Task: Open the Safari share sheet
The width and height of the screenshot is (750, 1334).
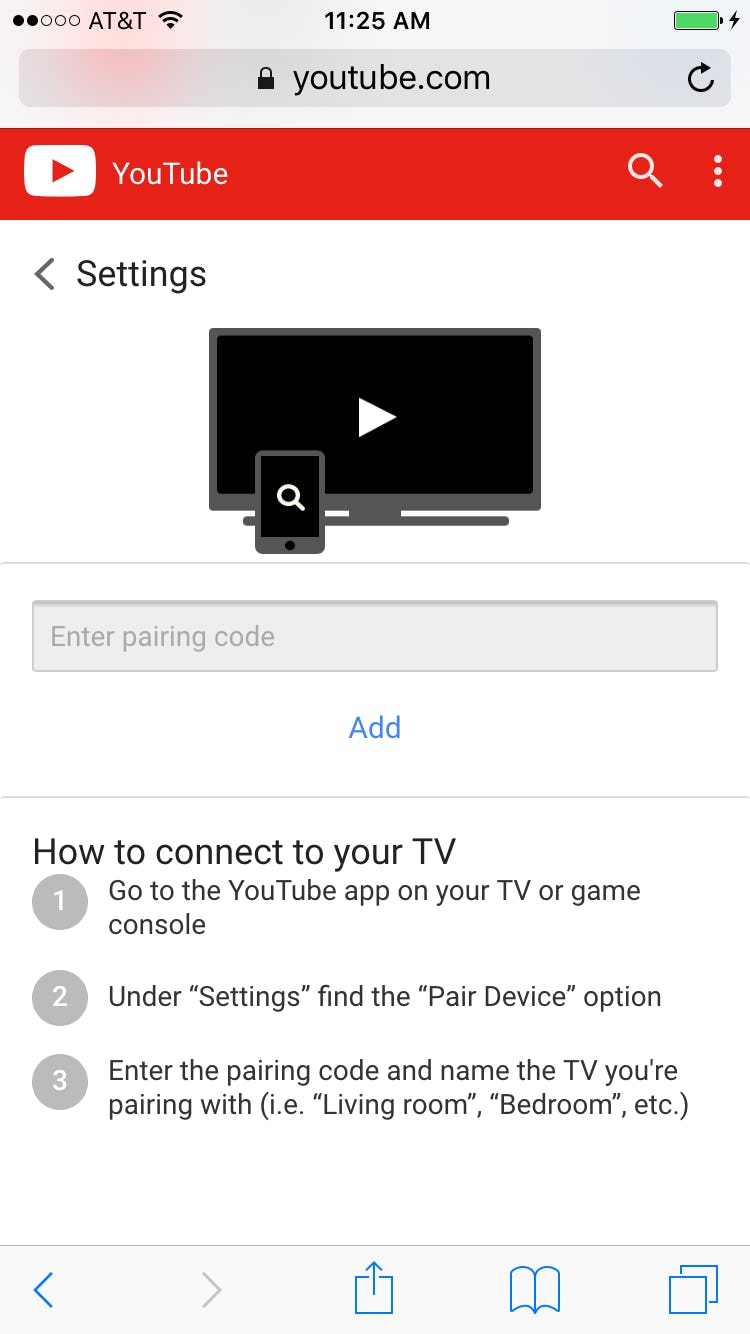Action: click(x=373, y=1289)
